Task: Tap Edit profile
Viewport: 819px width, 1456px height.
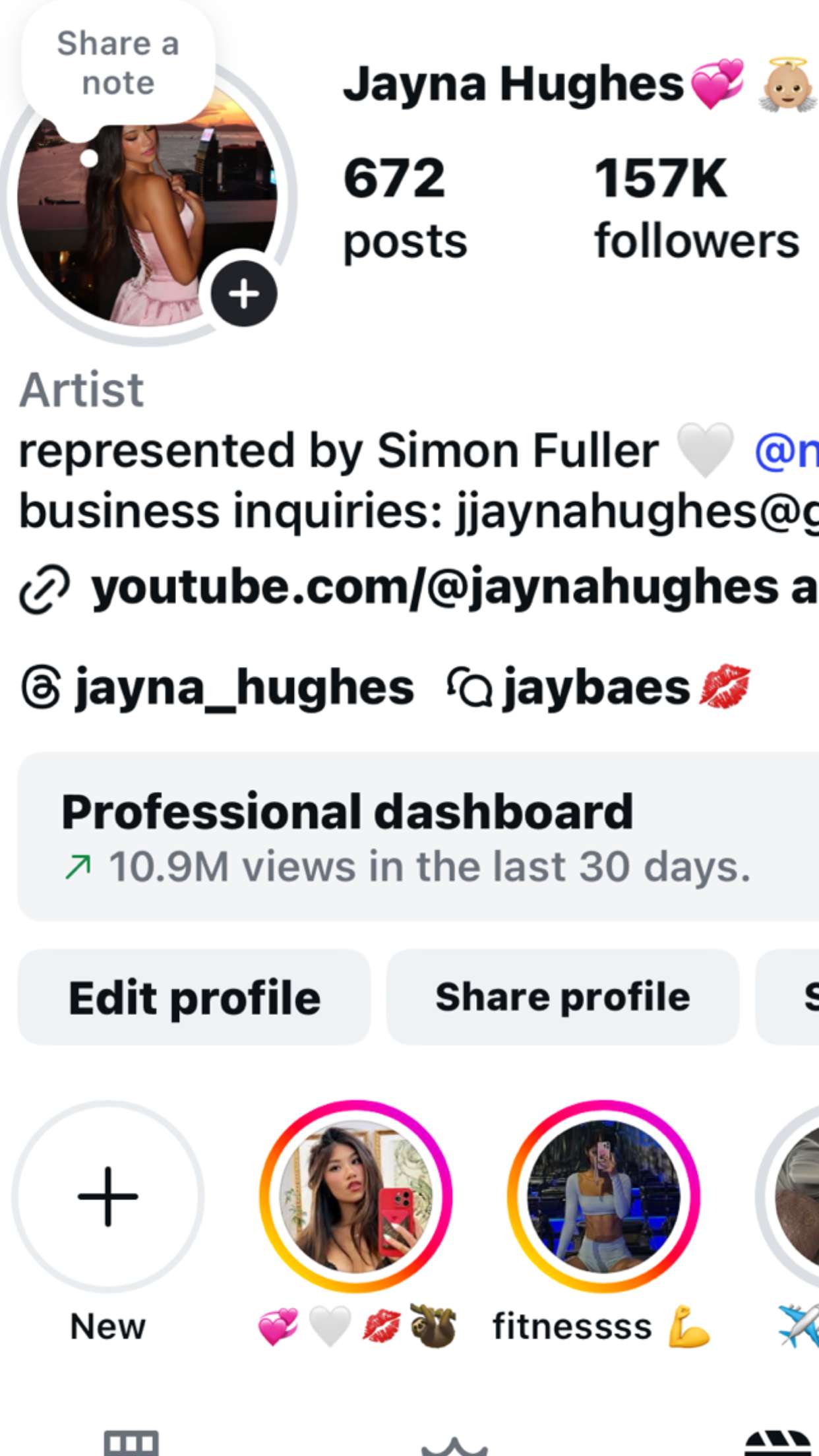Action: (195, 996)
